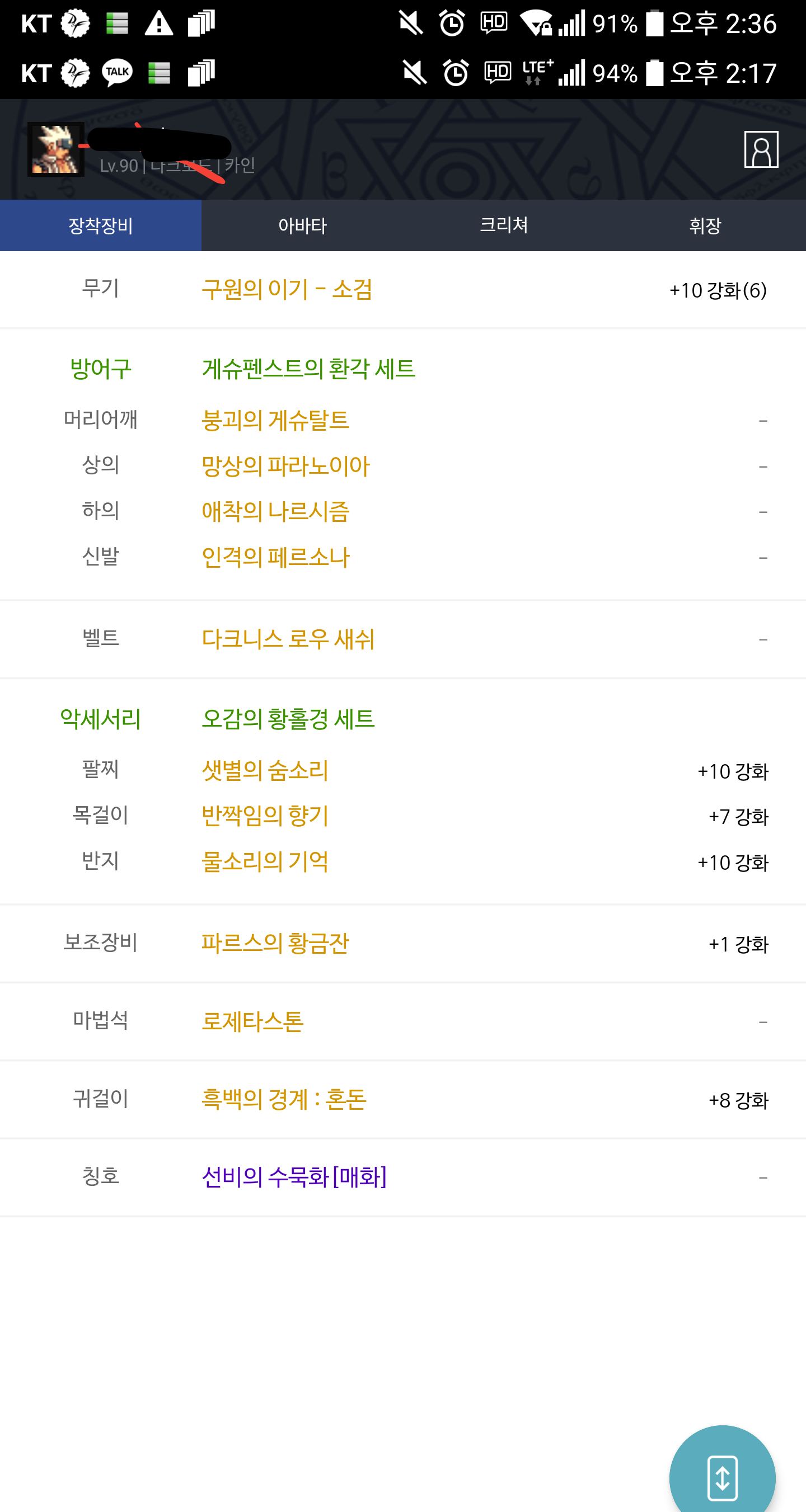Open the 휘장 tab

click(x=705, y=225)
